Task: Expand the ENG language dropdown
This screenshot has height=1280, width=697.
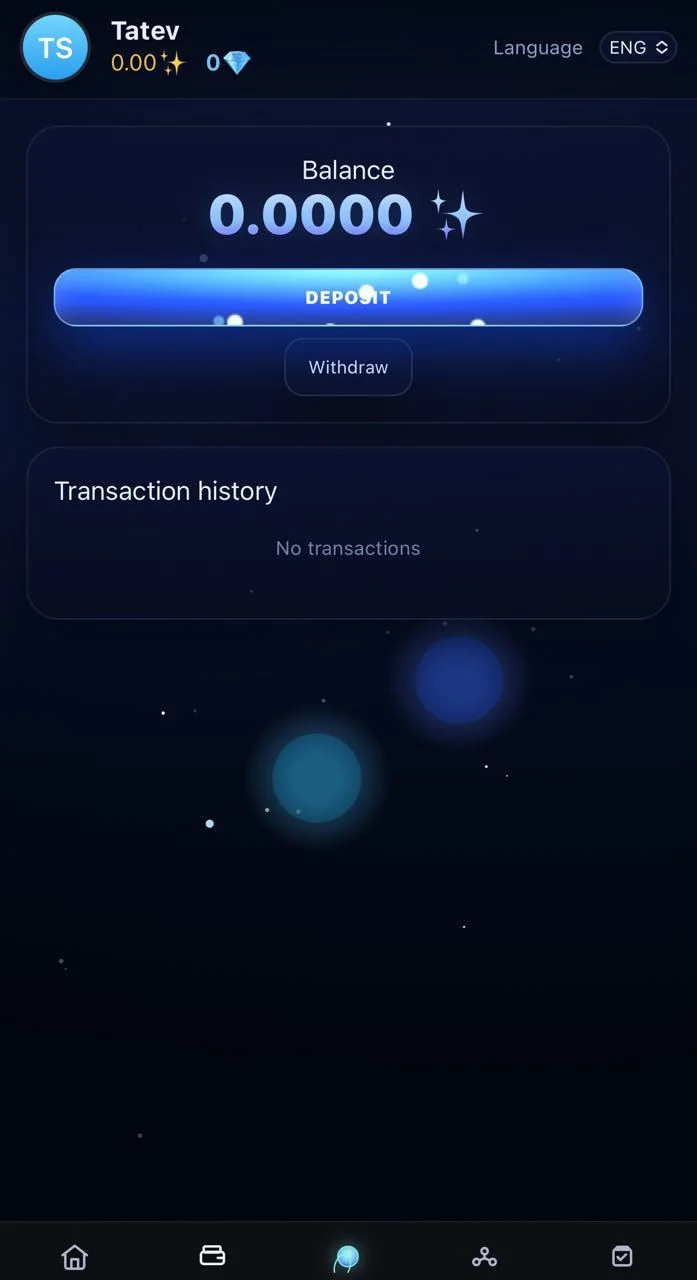Action: coord(638,47)
